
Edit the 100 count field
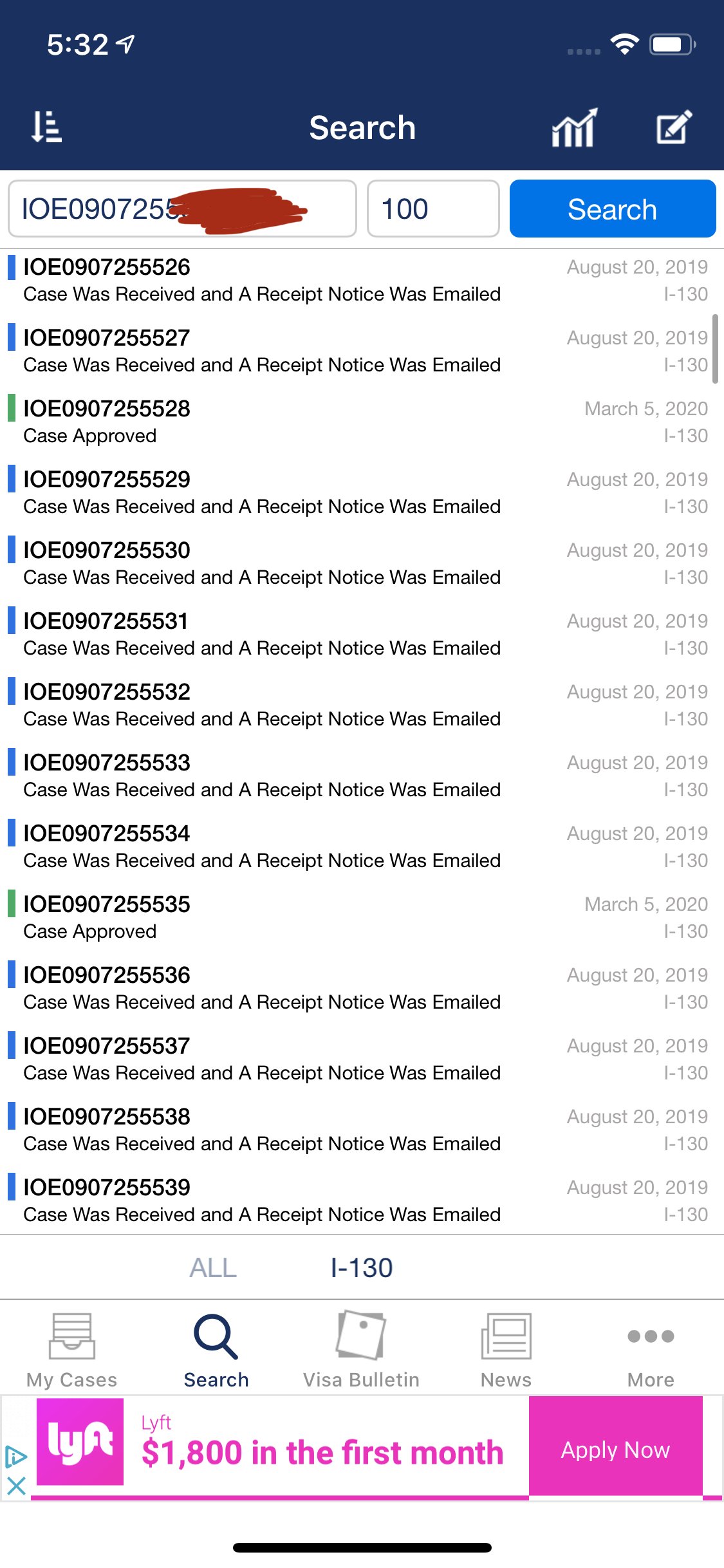(x=433, y=209)
